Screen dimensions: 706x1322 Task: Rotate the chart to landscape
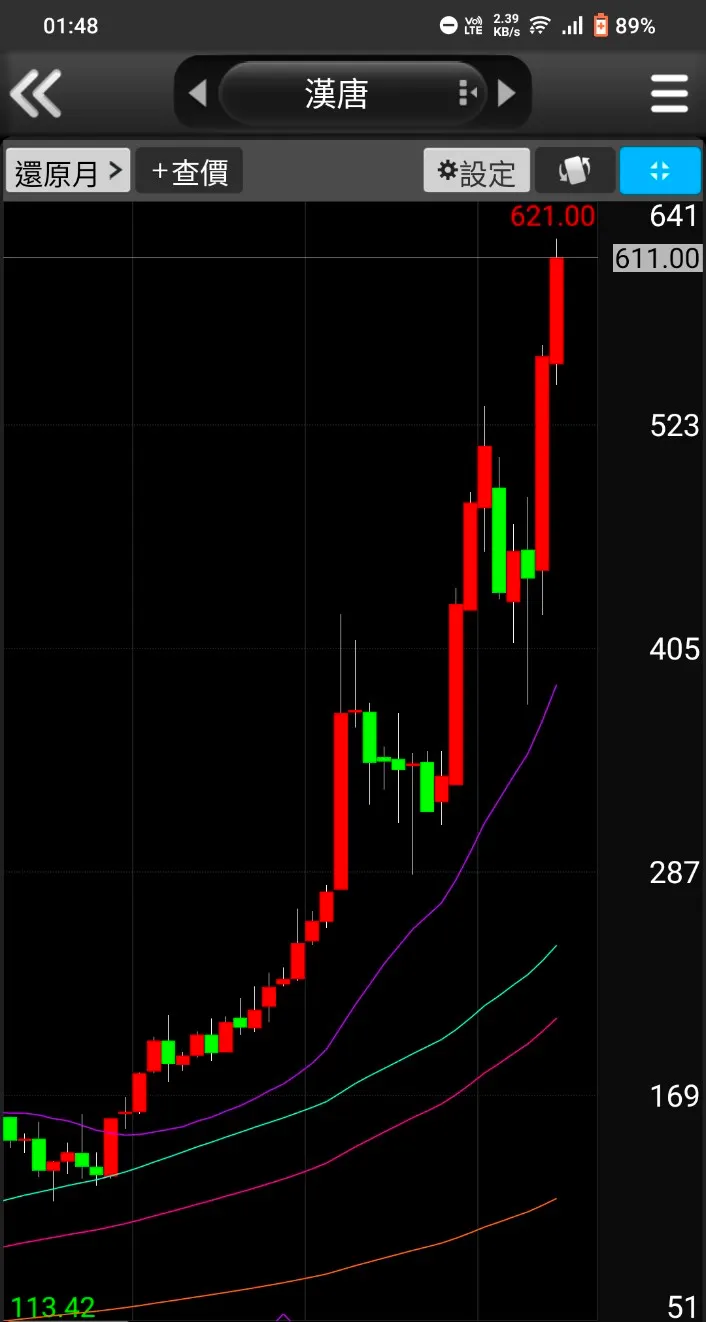click(575, 172)
